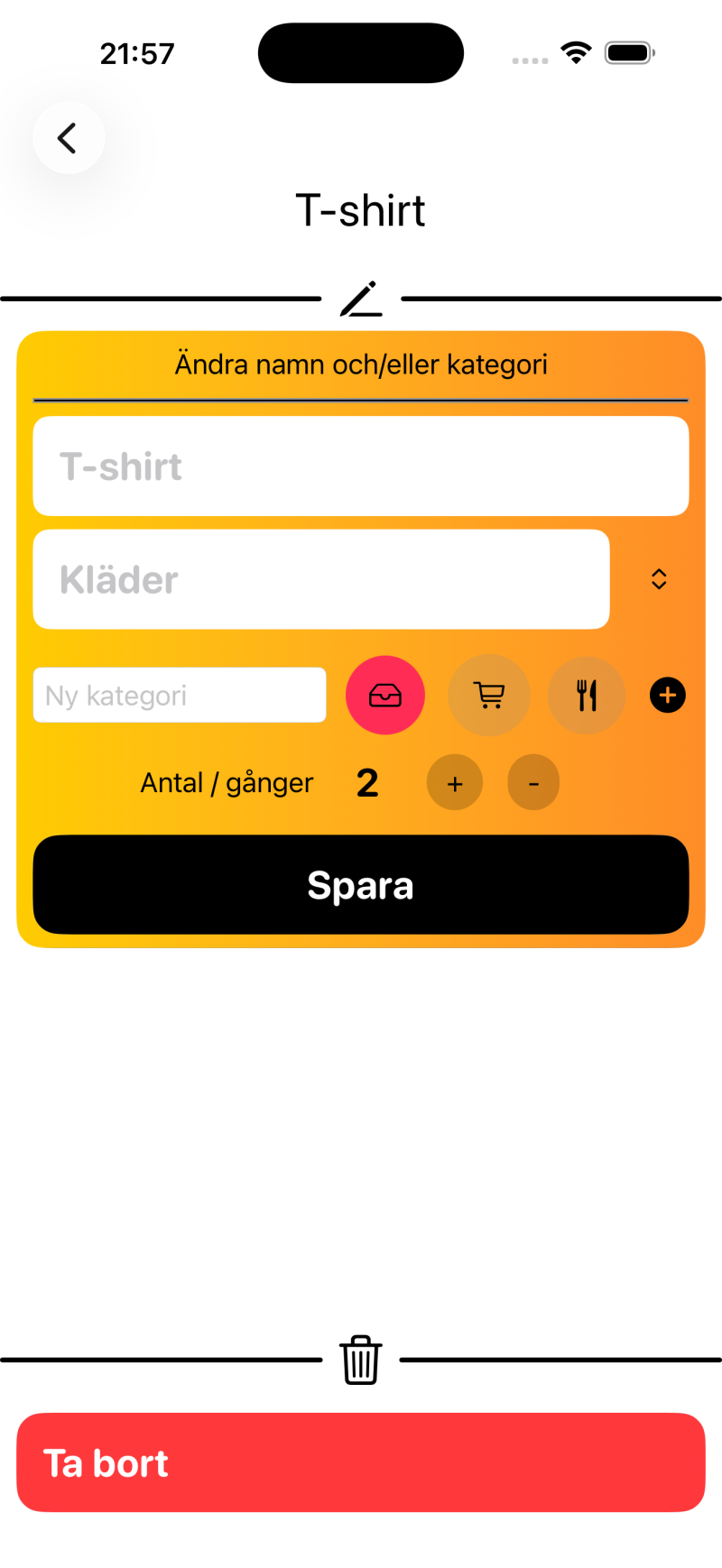Save changes with Spara
Viewport: 722px width, 1568px height.
click(x=361, y=885)
